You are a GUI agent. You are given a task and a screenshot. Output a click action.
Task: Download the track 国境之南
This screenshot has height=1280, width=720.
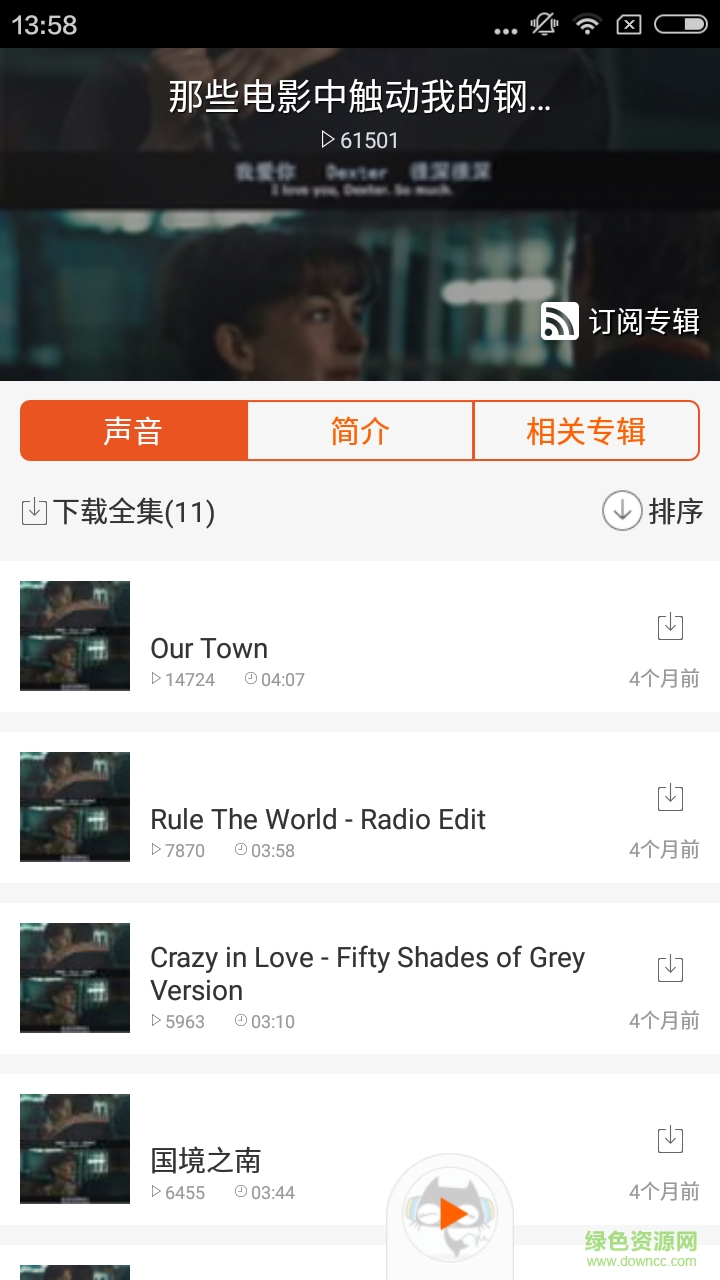click(x=670, y=1139)
